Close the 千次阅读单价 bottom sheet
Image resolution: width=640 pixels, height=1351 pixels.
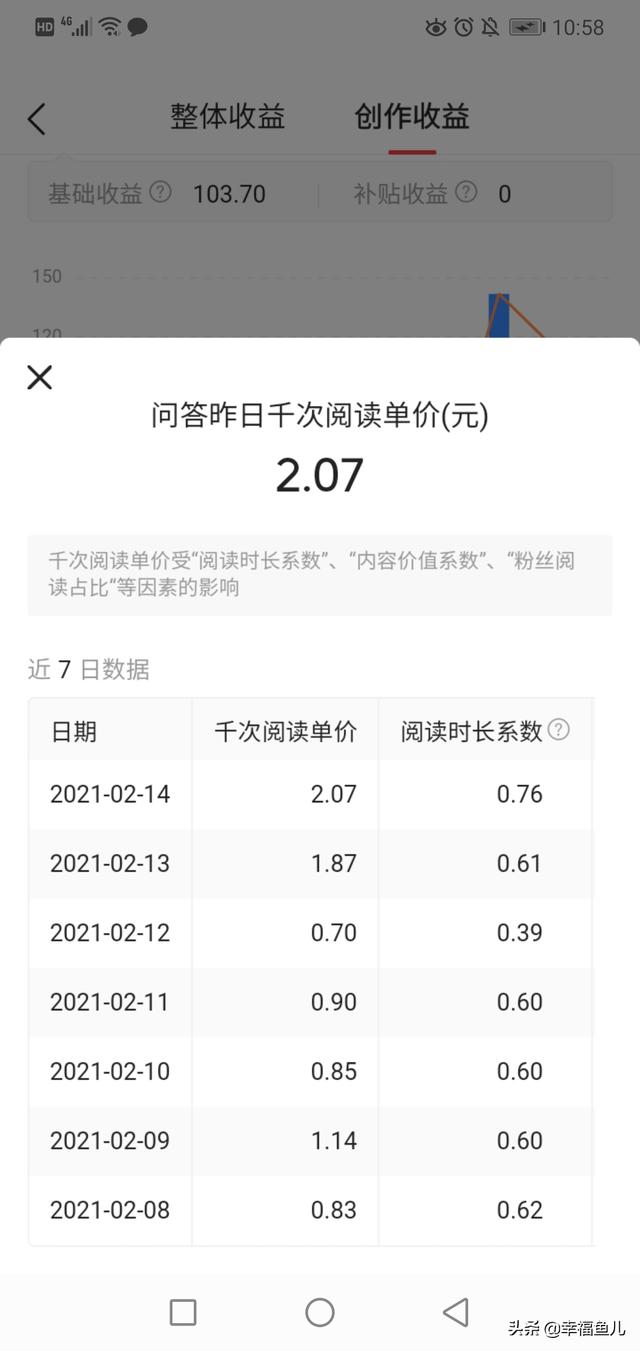point(39,377)
